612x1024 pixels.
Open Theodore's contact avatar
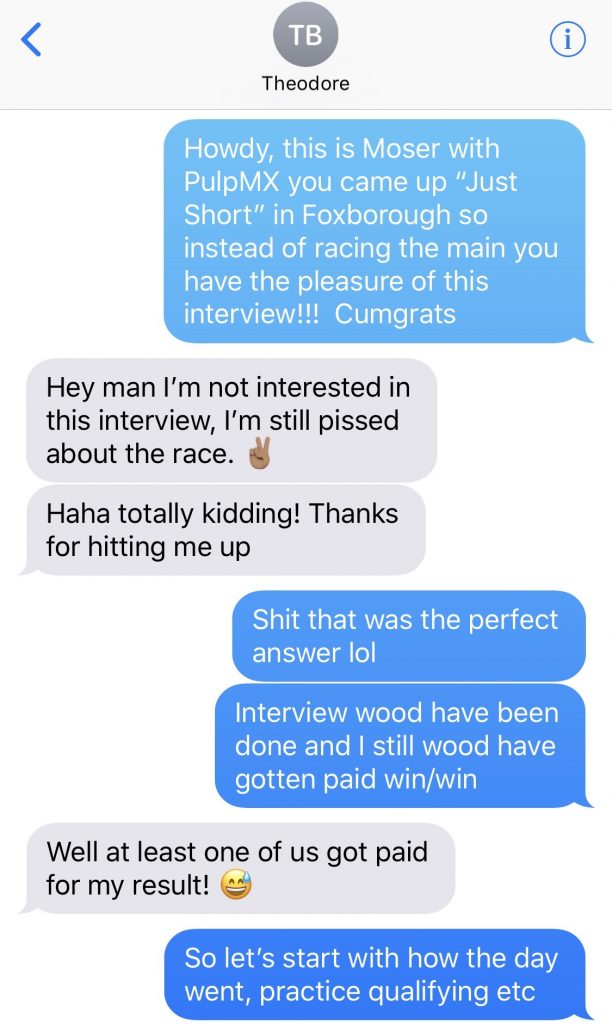(305, 35)
